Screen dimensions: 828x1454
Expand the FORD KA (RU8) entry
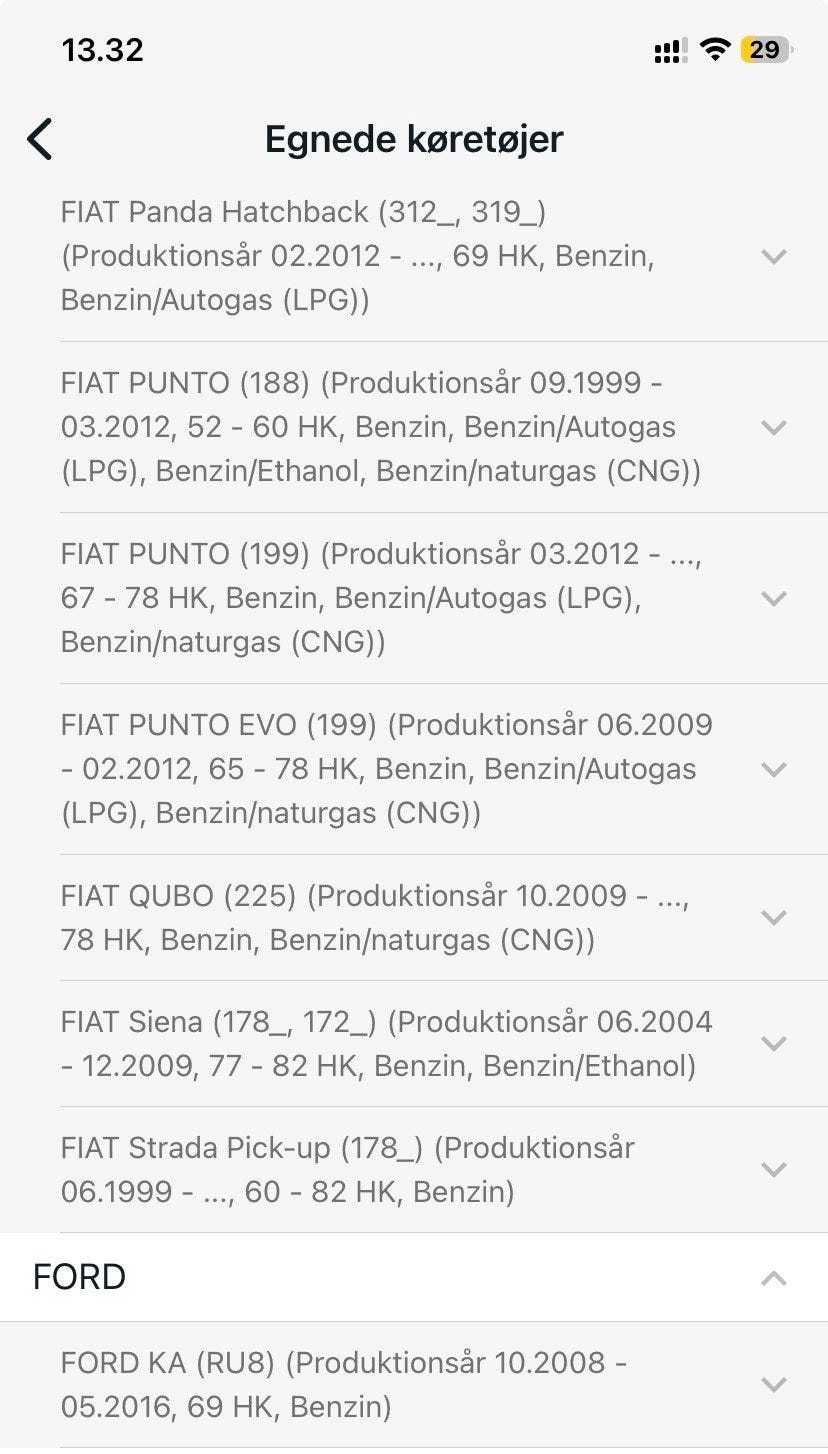coord(773,1384)
